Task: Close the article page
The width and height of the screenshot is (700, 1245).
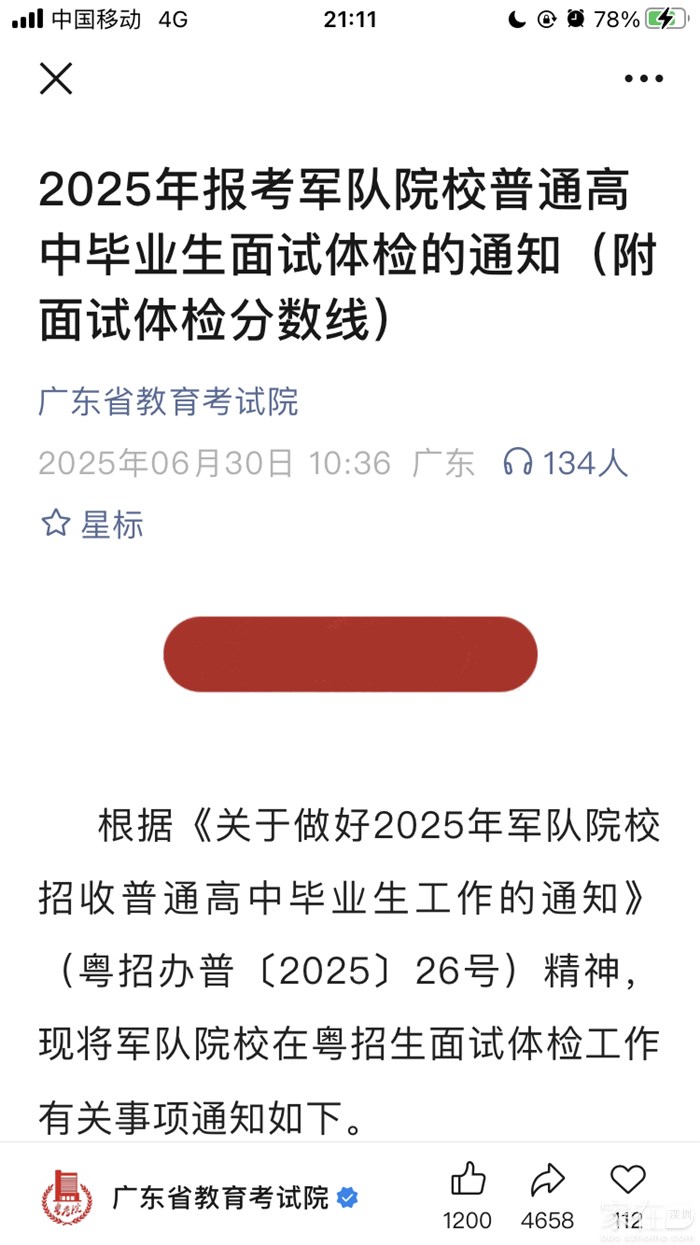Action: [56, 79]
